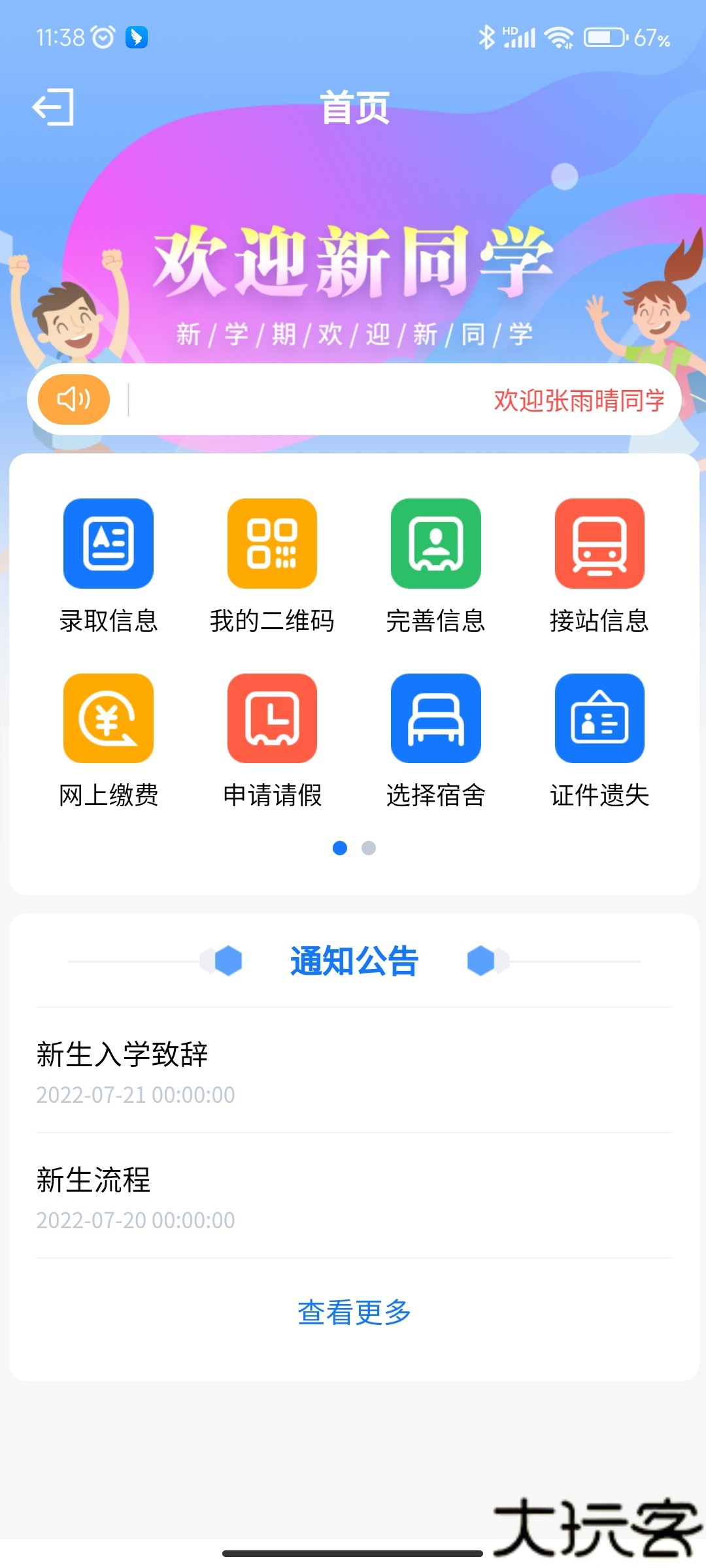
Task: Select the 完善信息 profile completion icon
Action: point(435,544)
